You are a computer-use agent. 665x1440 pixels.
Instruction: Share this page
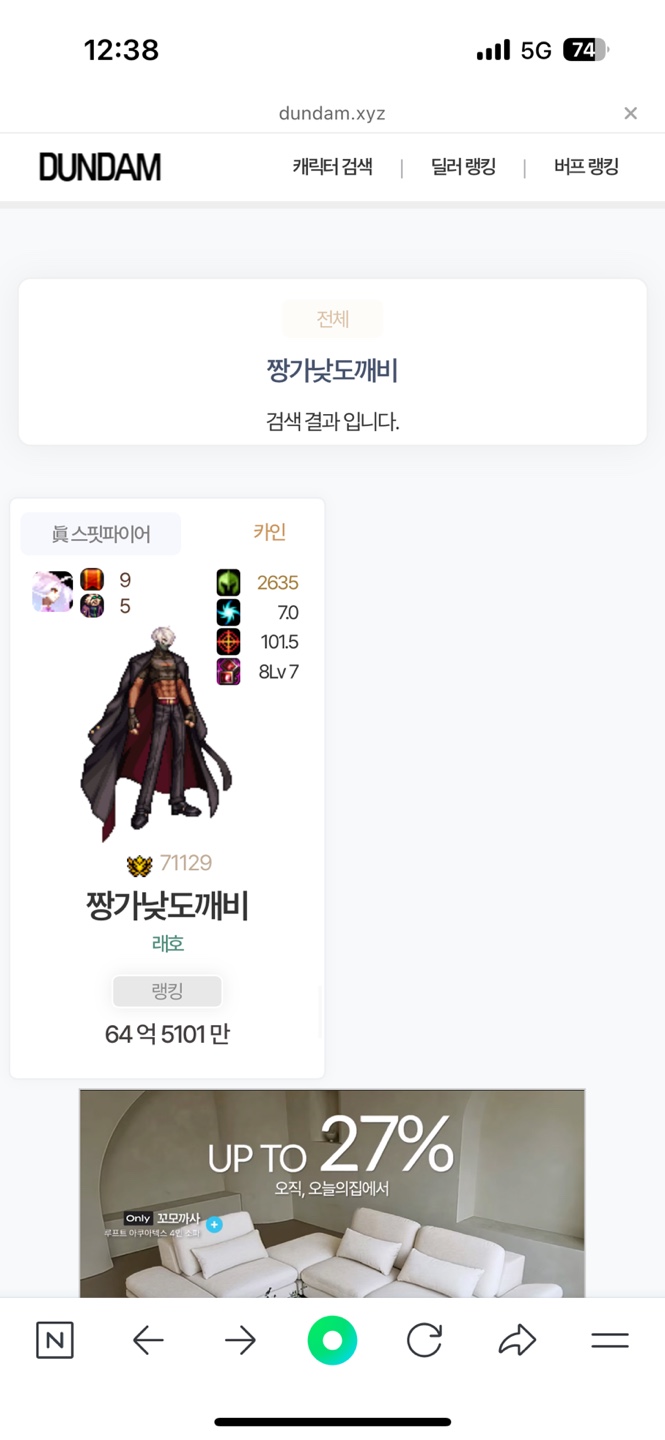pos(517,1340)
